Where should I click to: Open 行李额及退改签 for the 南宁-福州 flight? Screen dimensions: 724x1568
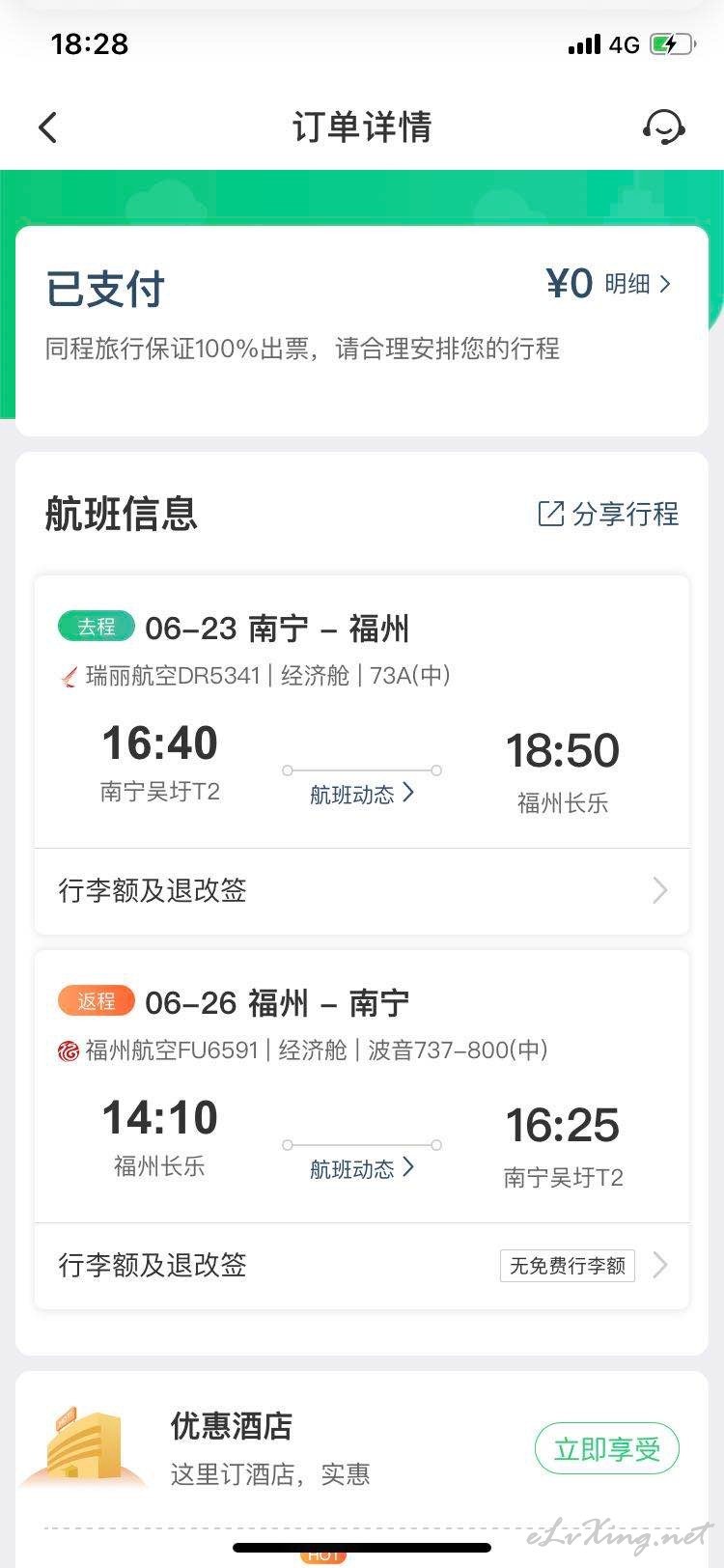tap(362, 890)
